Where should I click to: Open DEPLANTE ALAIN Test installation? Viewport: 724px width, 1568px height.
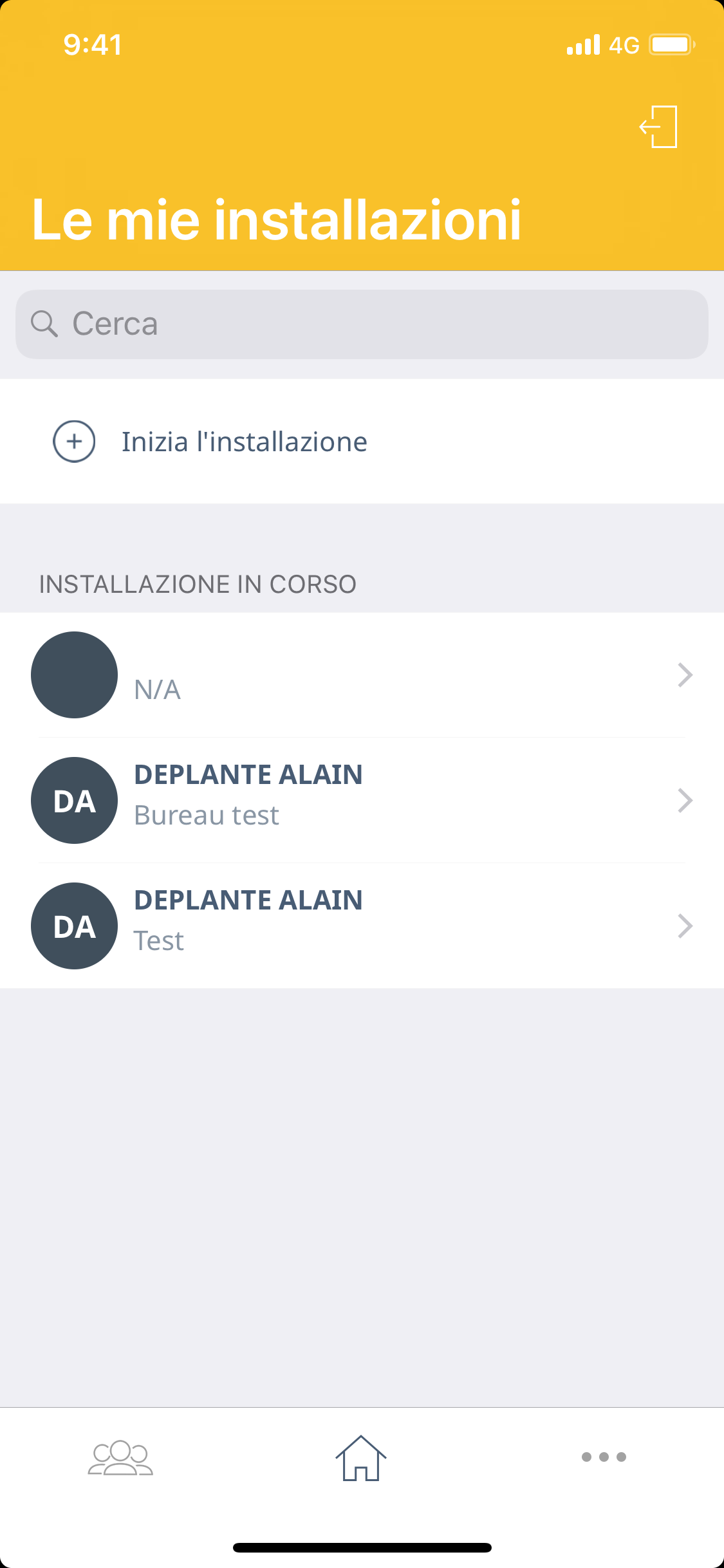(362, 926)
